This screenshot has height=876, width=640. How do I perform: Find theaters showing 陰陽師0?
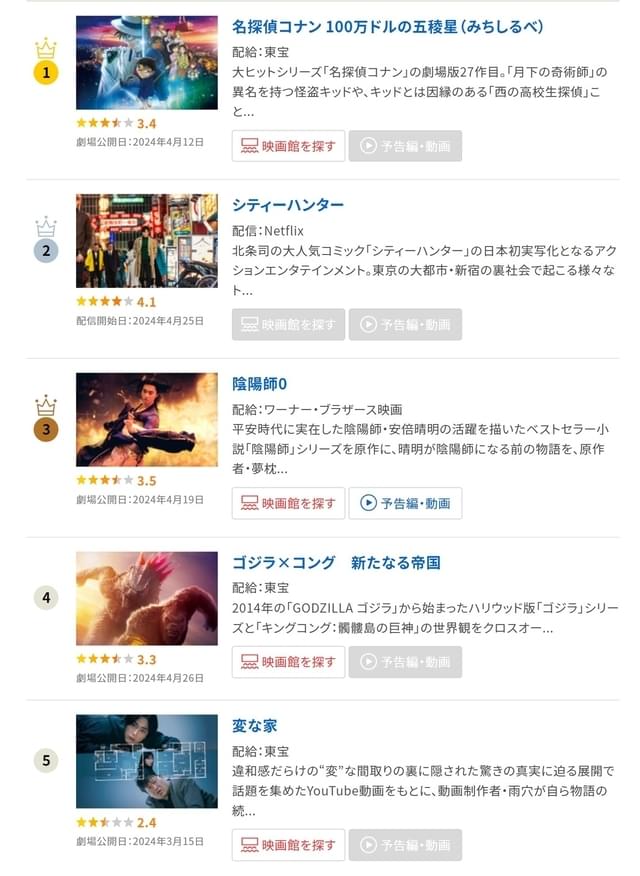[288, 503]
